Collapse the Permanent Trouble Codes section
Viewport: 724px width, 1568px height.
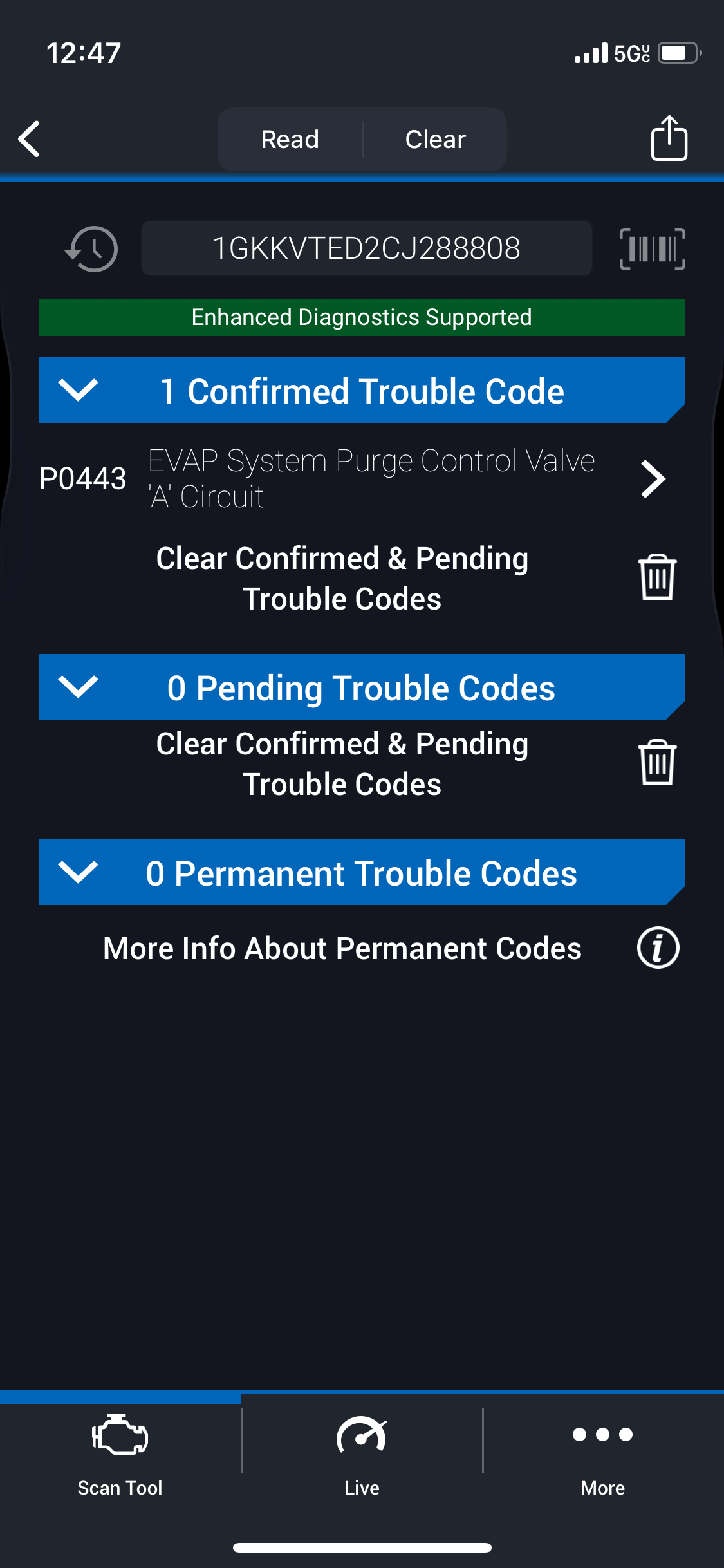click(x=78, y=872)
